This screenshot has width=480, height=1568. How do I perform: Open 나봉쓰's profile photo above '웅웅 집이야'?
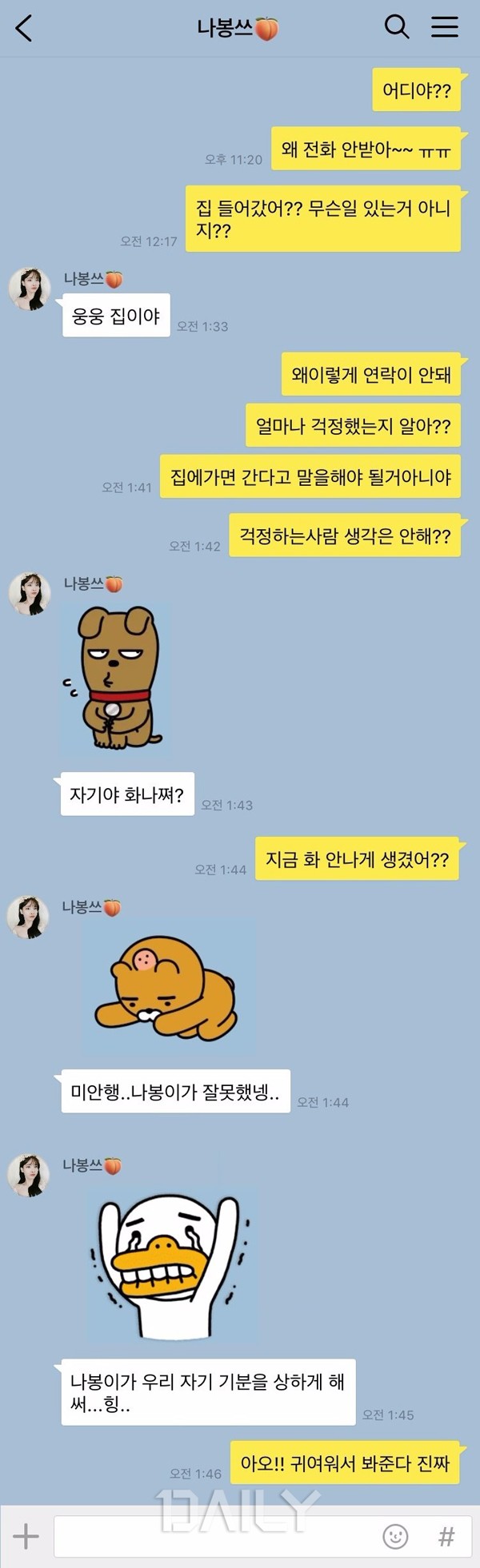(30, 289)
